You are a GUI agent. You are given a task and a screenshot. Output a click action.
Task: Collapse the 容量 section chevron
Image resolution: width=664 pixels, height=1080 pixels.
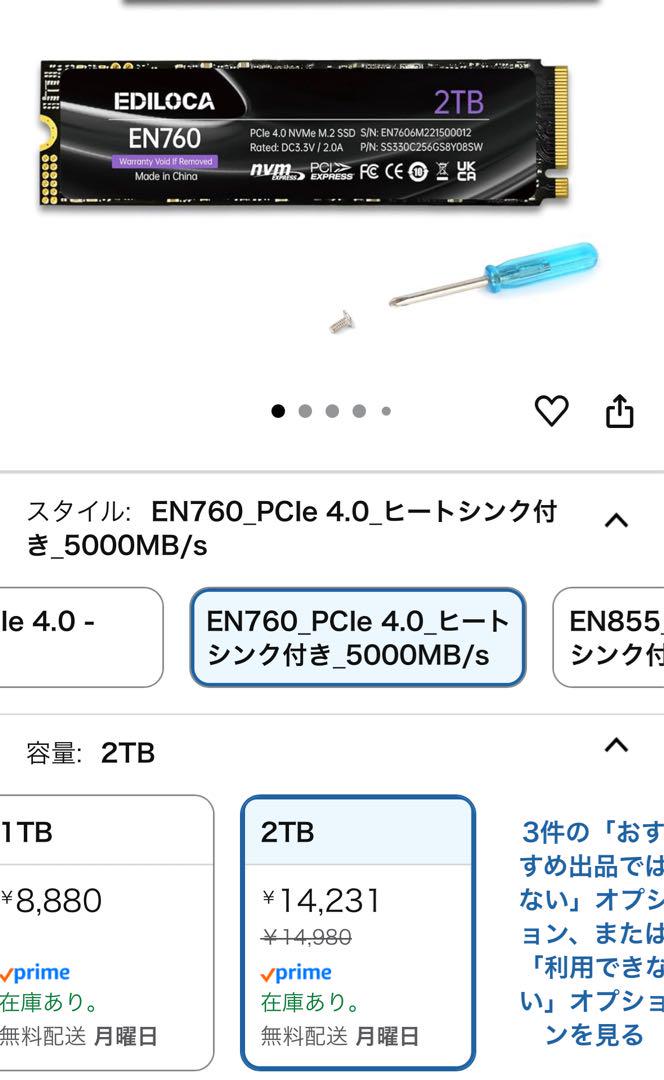[x=616, y=745]
